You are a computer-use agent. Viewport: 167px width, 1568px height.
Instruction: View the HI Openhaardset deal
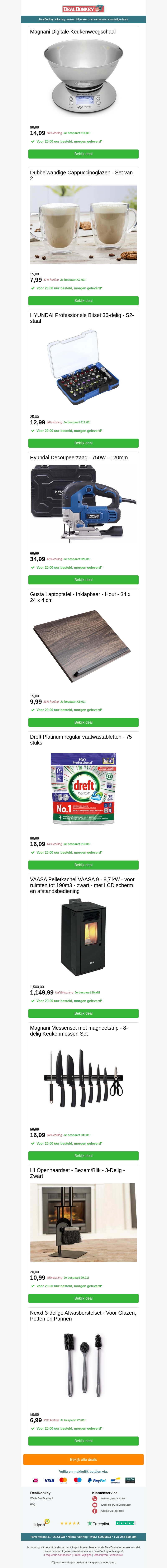coord(83,1298)
